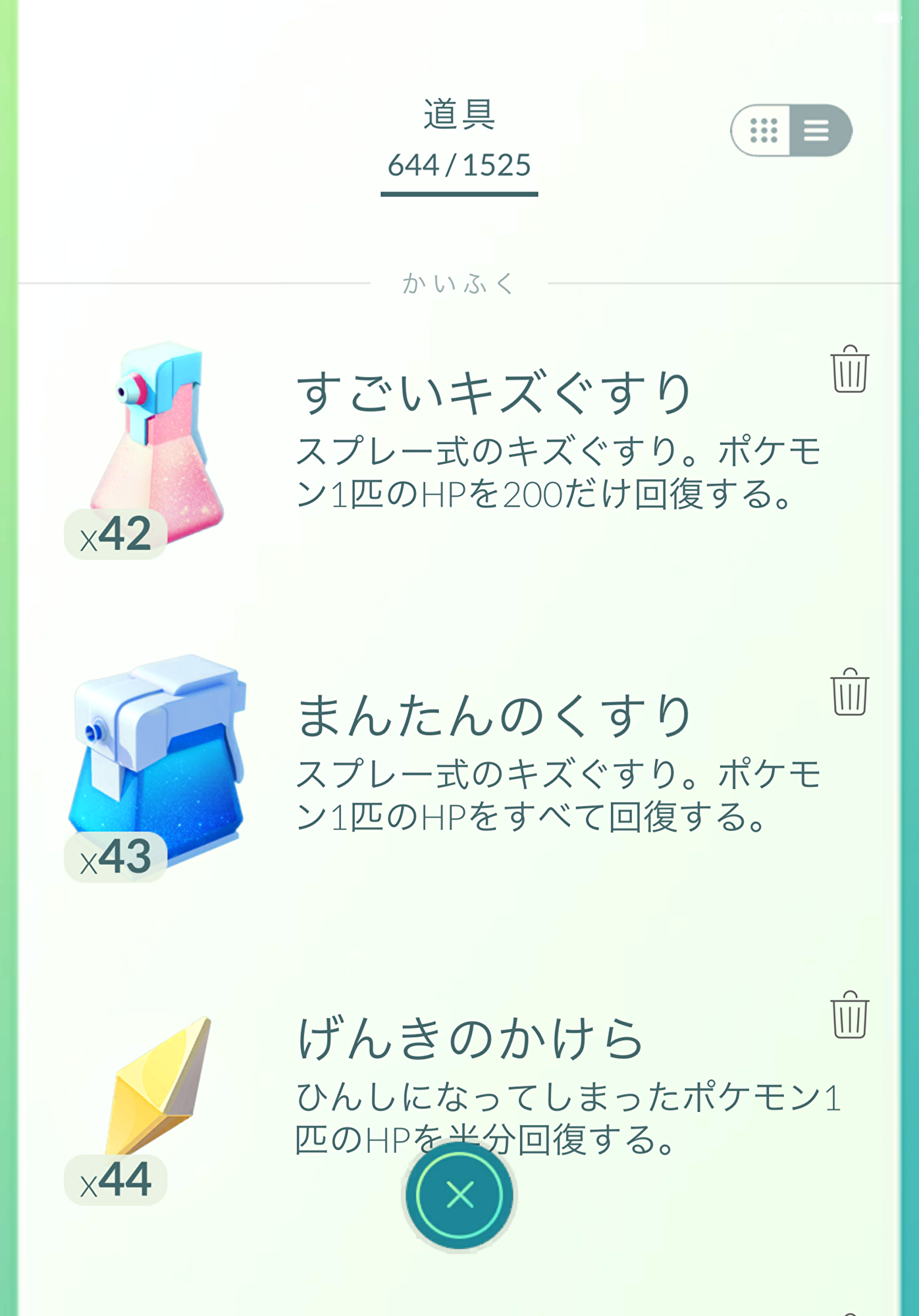Switch to list view layout
The width and height of the screenshot is (919, 1316).
click(818, 130)
